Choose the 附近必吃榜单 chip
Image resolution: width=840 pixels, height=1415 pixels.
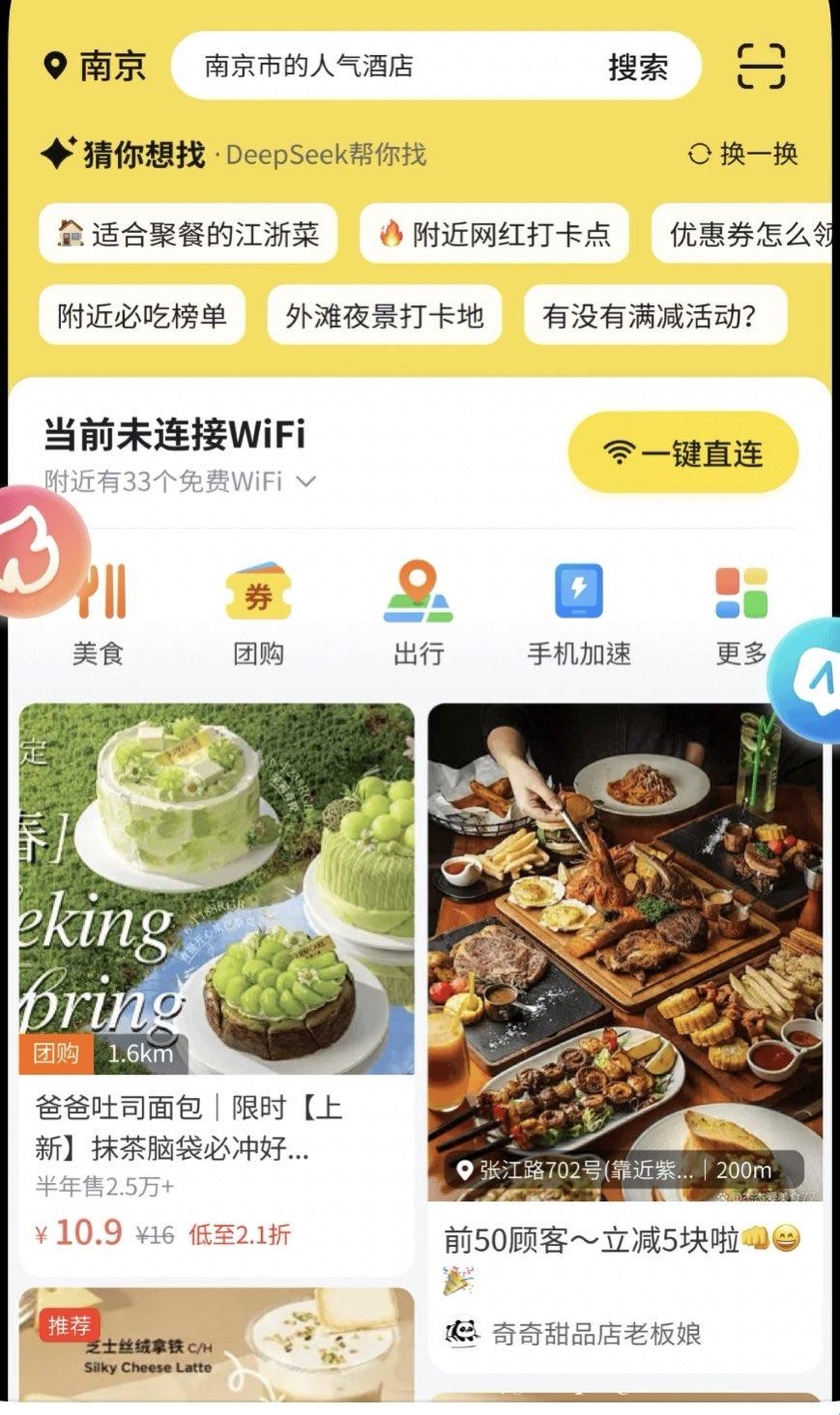pos(142,315)
